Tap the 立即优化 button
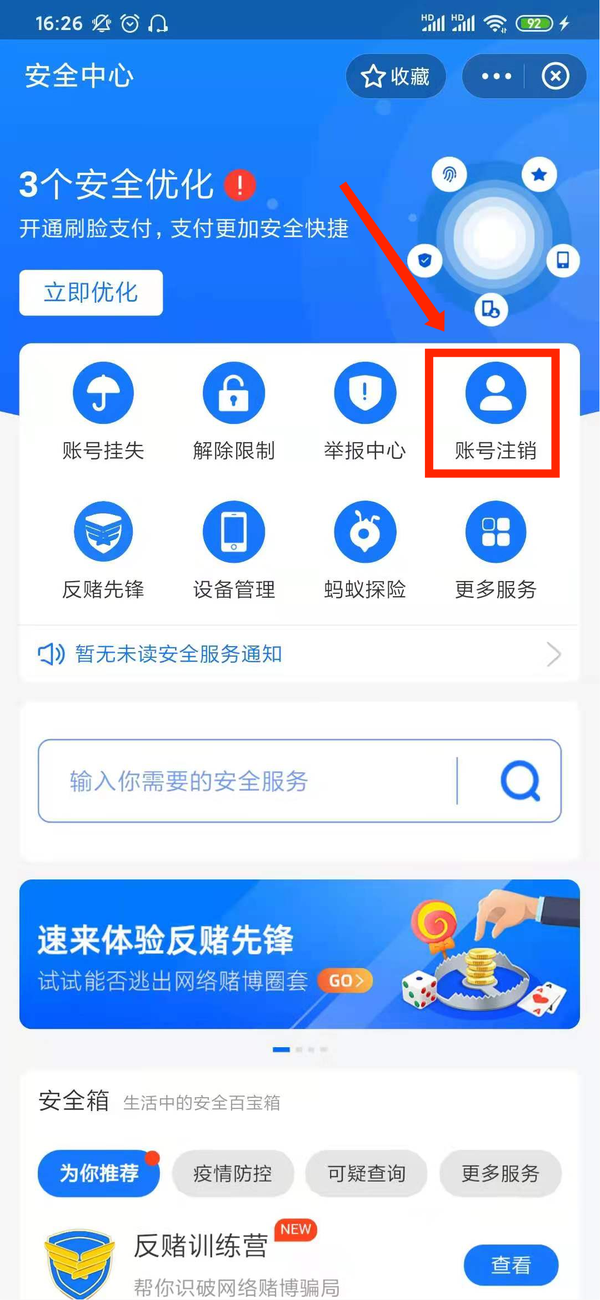 coord(91,293)
